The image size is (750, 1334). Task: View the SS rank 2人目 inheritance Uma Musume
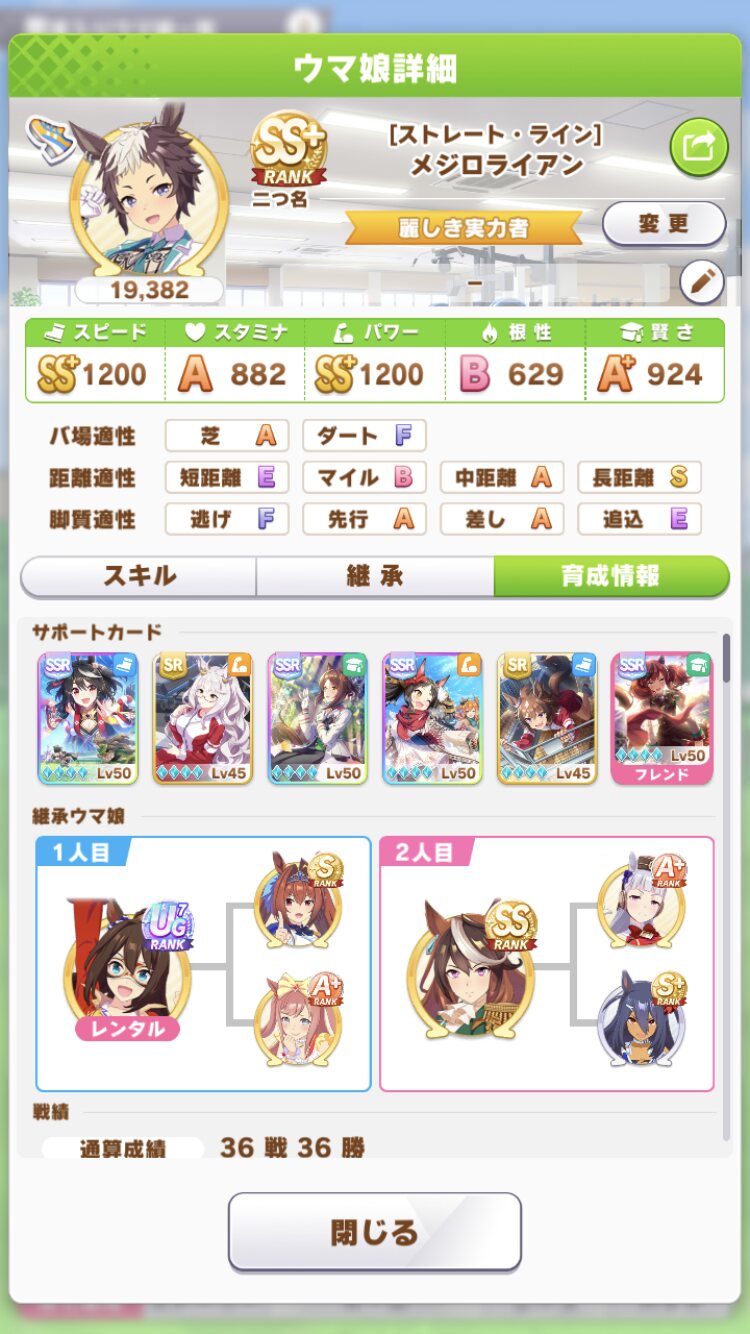pyautogui.click(x=471, y=971)
